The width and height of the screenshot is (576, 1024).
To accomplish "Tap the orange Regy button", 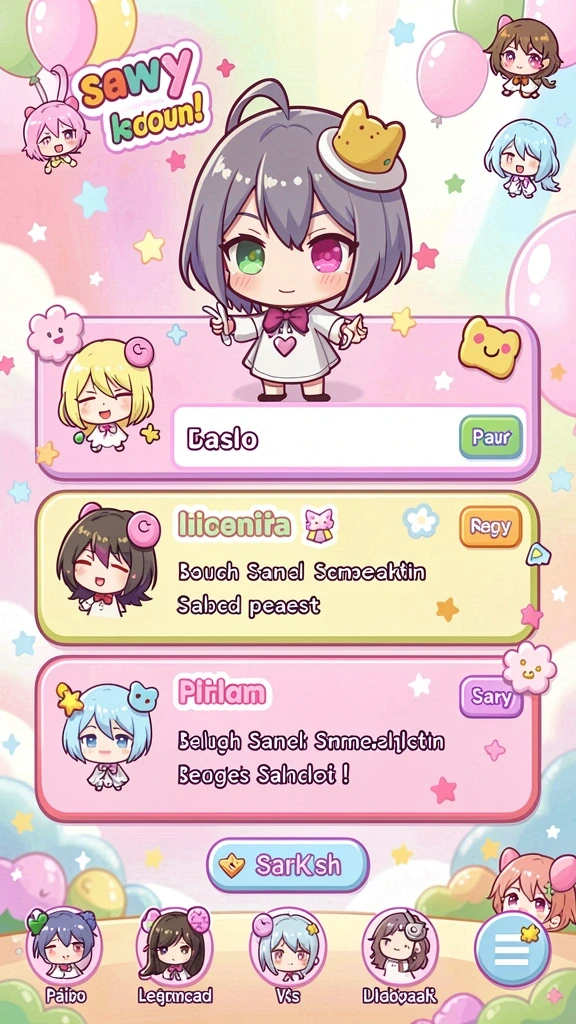I will pyautogui.click(x=490, y=527).
